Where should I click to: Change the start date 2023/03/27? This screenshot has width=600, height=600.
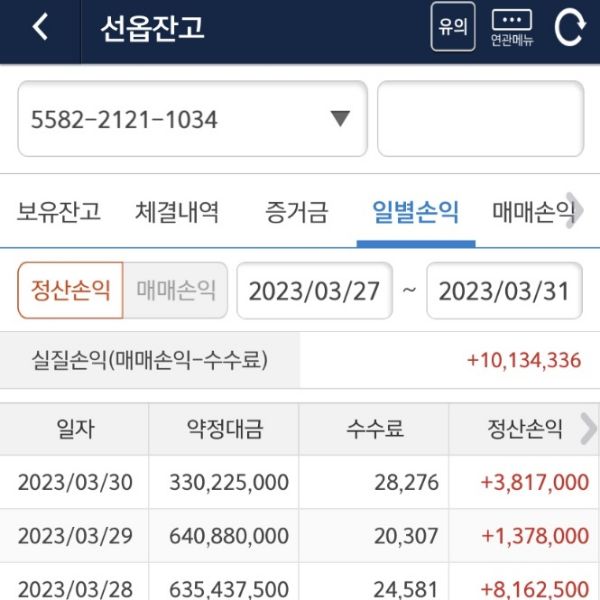click(x=314, y=291)
